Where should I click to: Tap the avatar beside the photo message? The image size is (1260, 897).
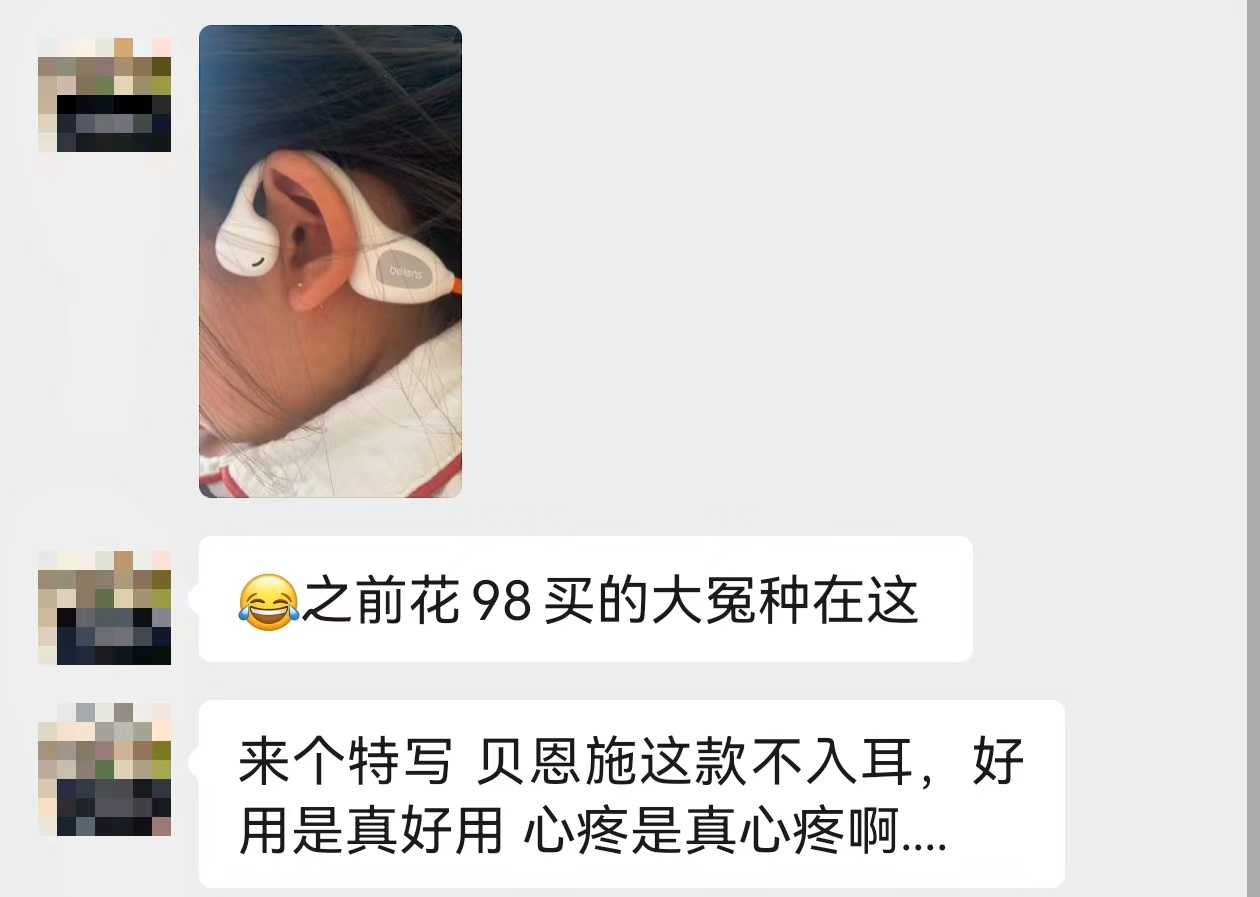[x=104, y=95]
